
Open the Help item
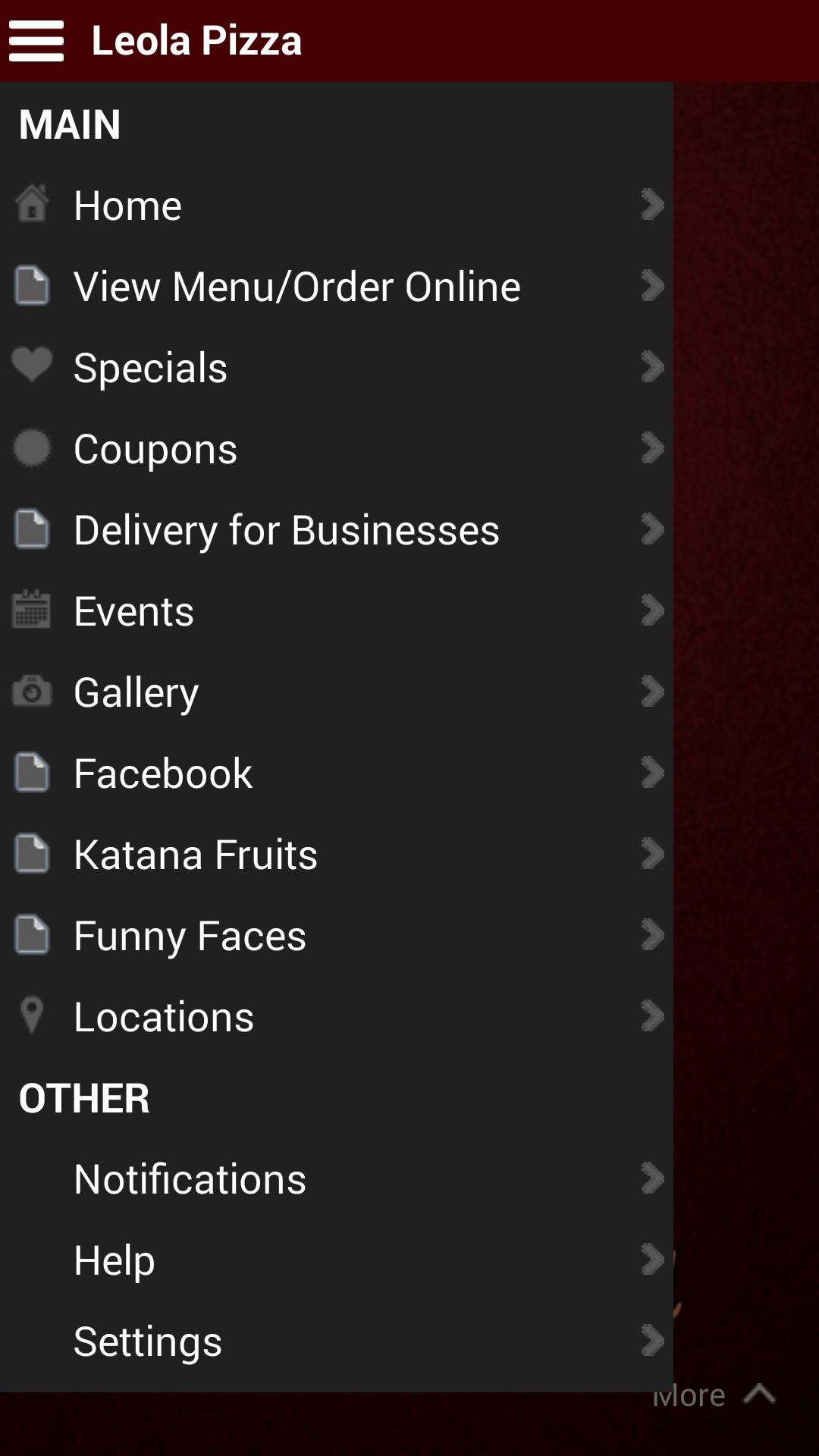[334, 1260]
